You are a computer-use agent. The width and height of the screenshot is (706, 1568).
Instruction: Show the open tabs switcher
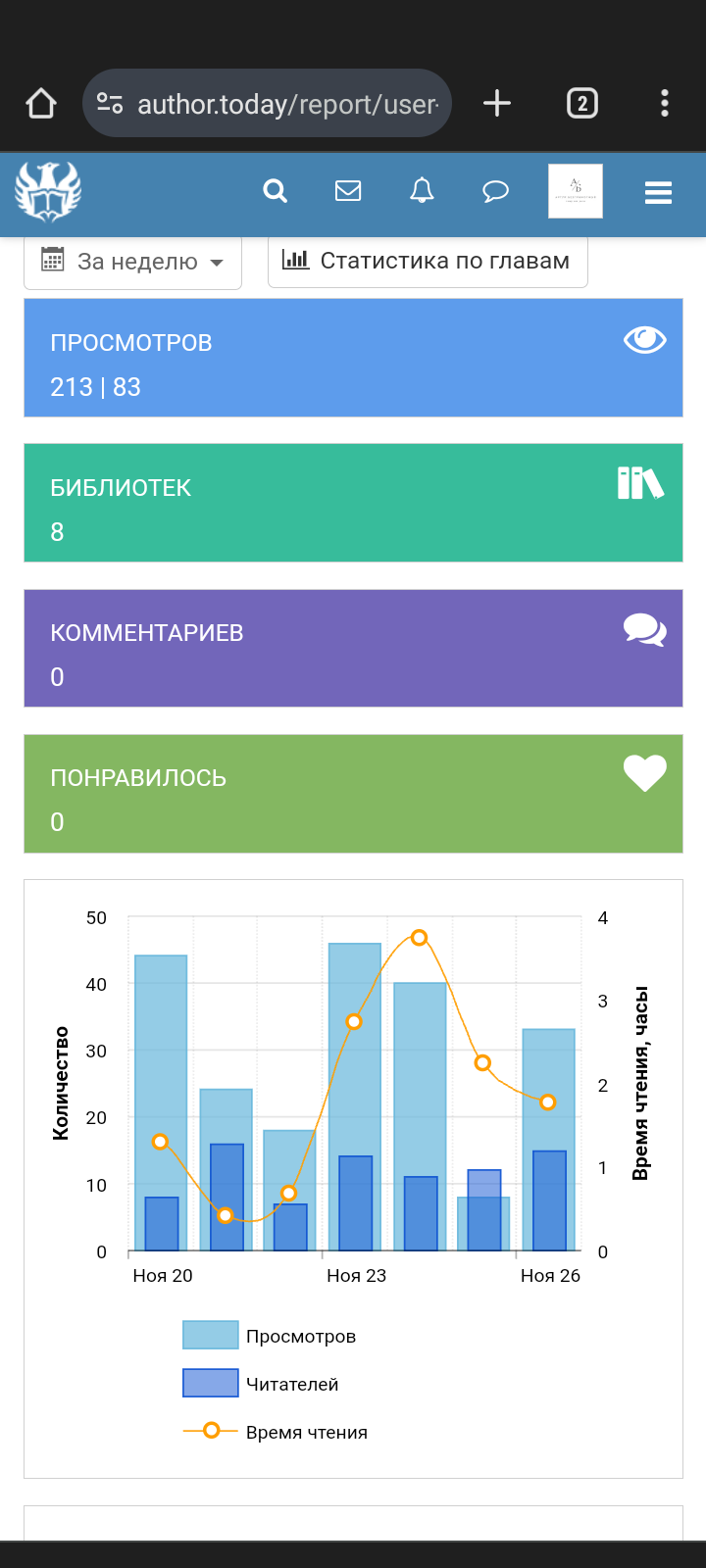(x=581, y=103)
